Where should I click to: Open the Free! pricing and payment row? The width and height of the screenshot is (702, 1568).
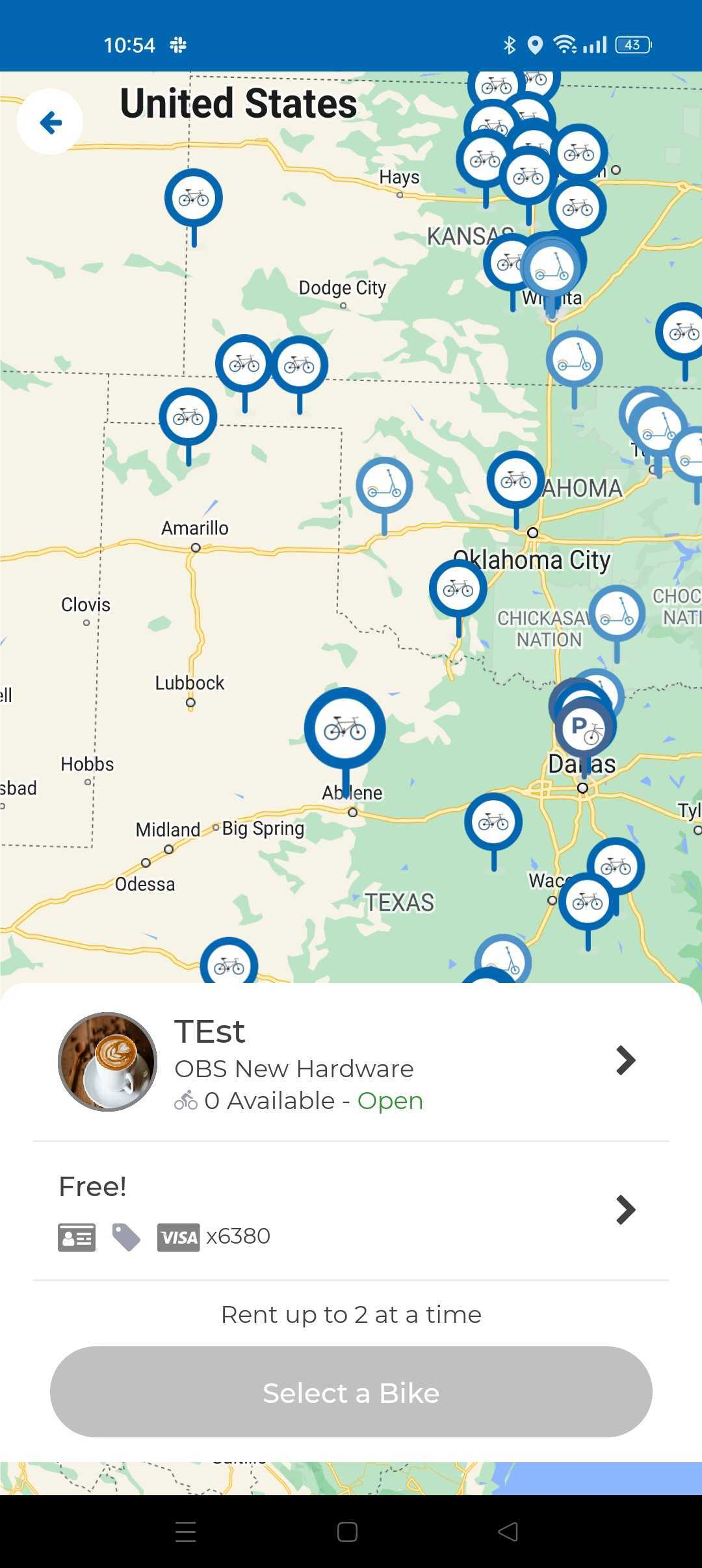[351, 1211]
